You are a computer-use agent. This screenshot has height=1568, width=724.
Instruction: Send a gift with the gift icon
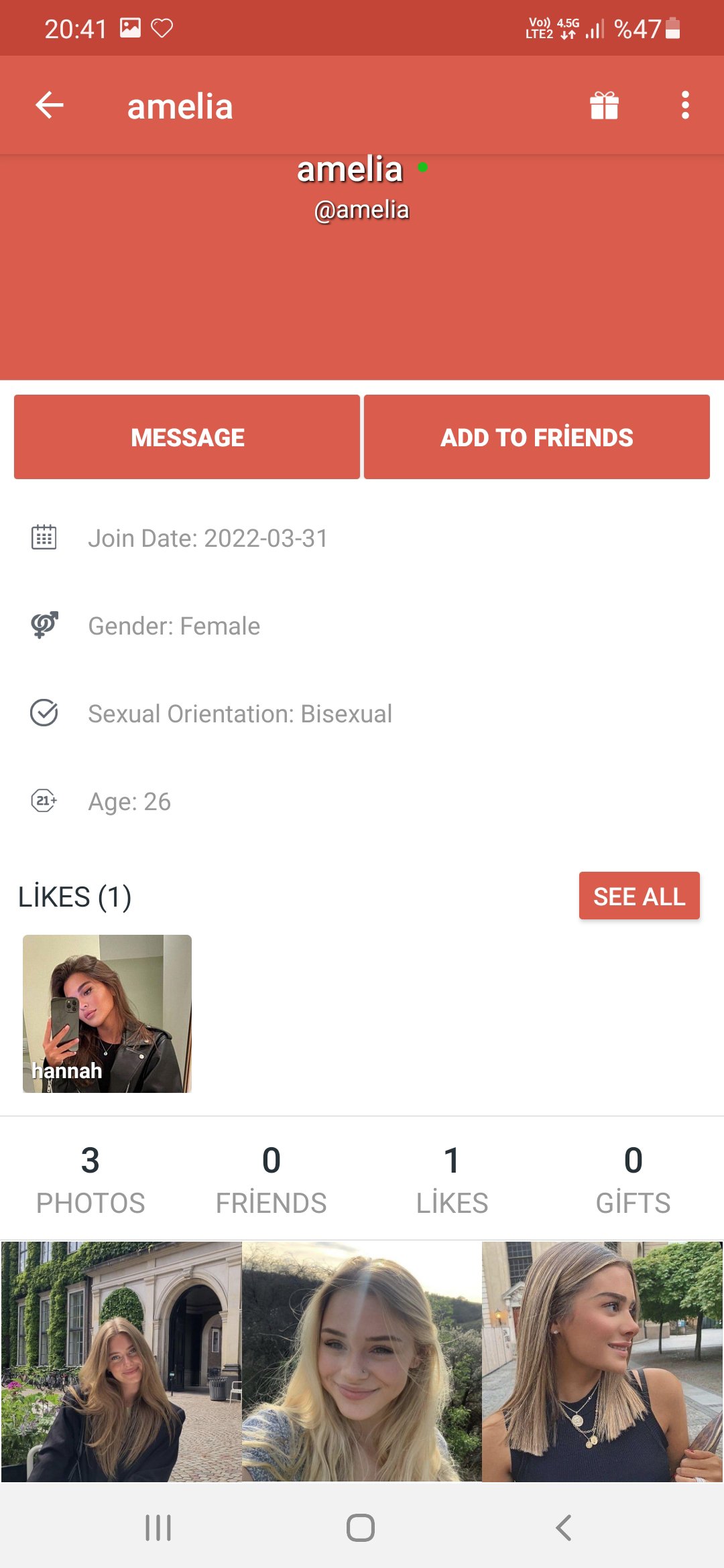pos(604,105)
